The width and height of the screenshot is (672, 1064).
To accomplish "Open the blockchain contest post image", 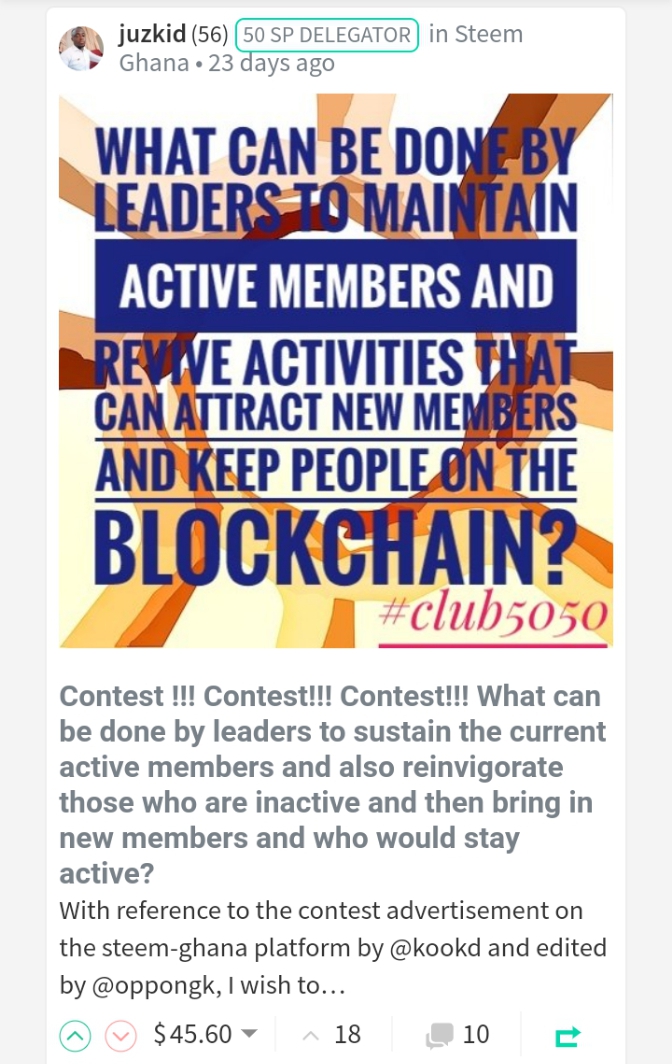I will 336,370.
